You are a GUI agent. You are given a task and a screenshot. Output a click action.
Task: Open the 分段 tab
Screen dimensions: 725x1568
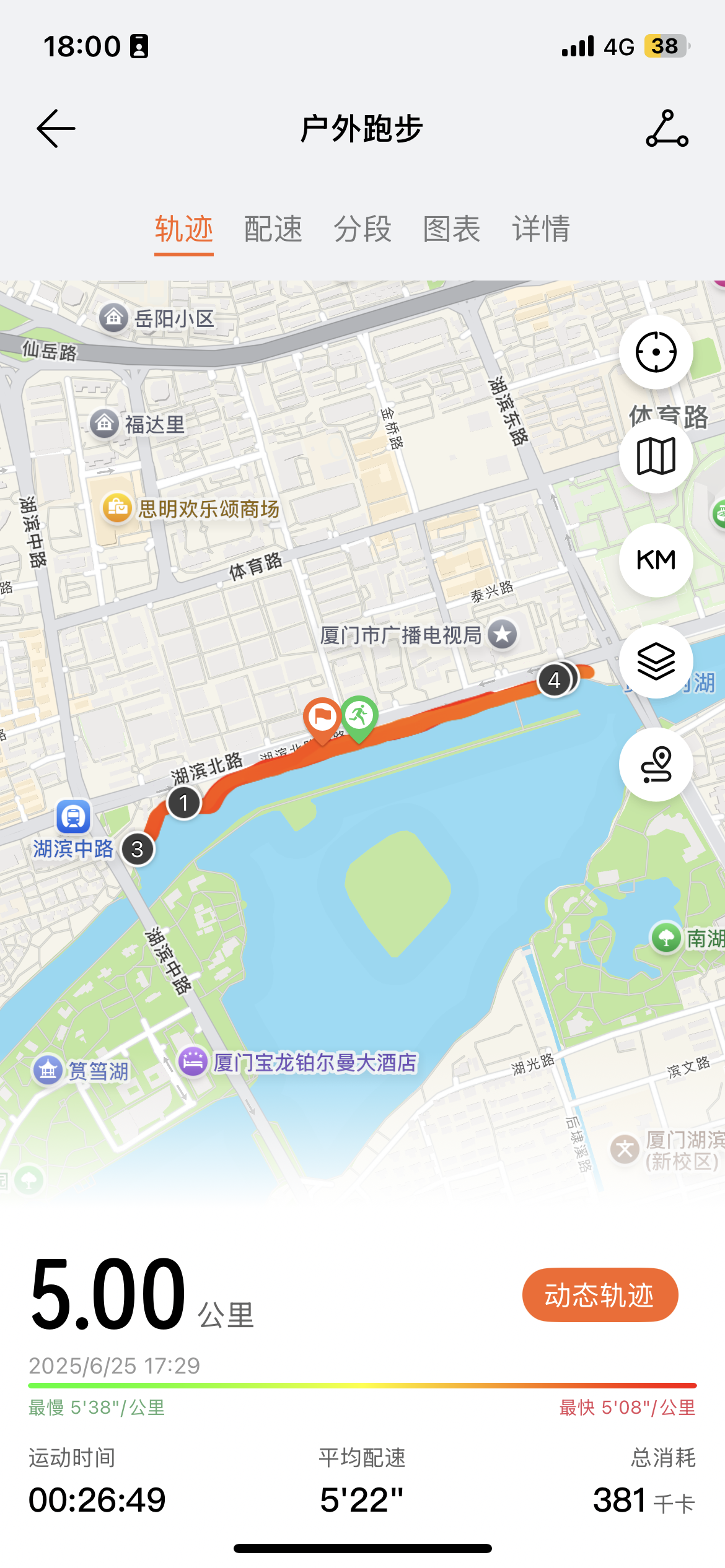click(x=362, y=229)
